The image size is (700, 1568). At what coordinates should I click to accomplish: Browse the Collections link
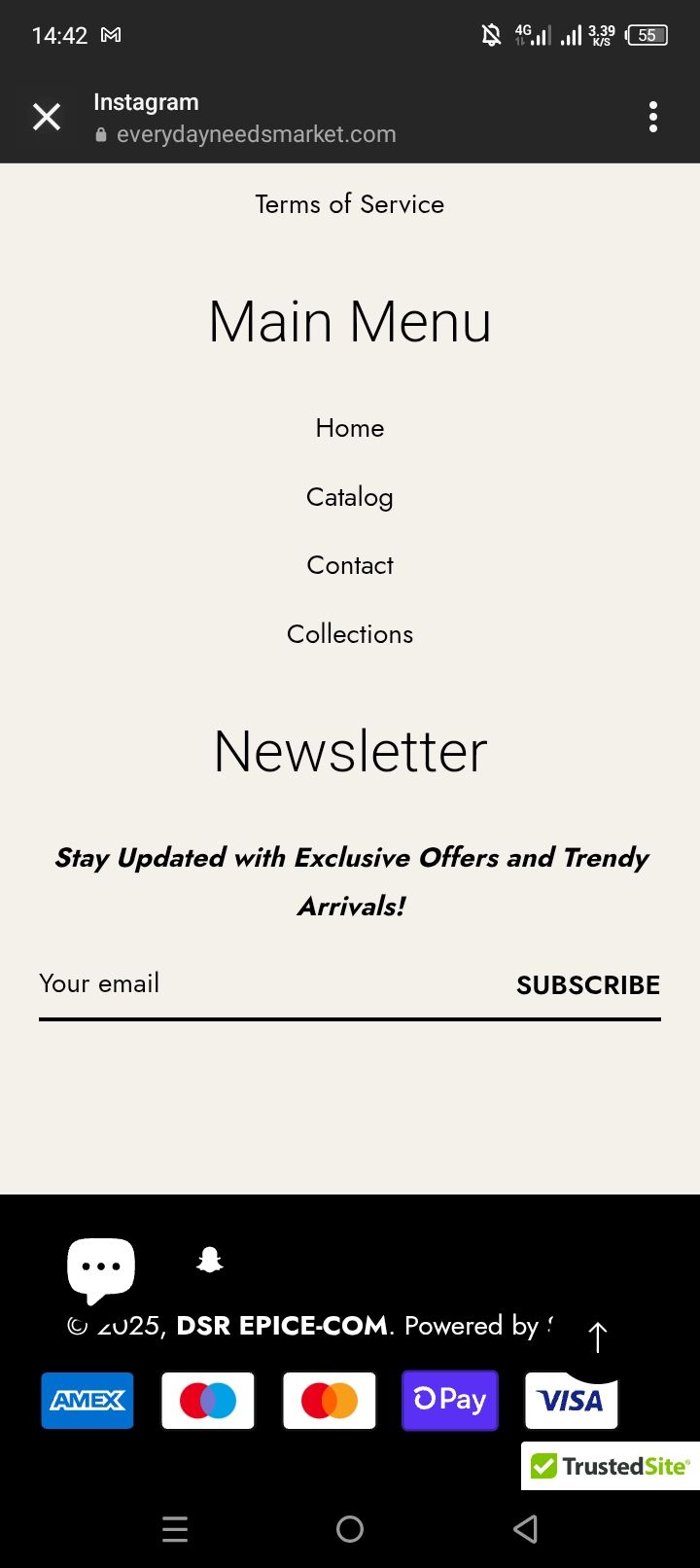click(x=350, y=634)
